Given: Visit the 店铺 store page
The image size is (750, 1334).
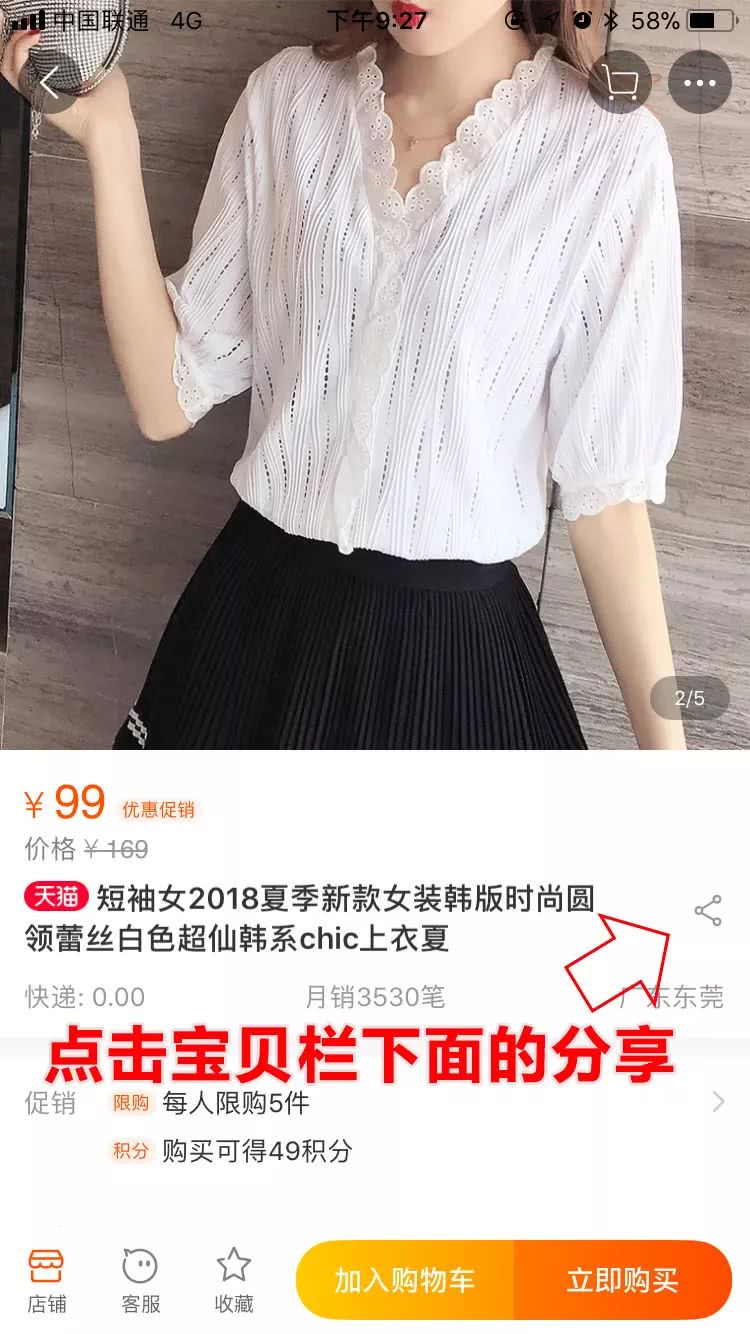Looking at the screenshot, I should (x=46, y=1280).
